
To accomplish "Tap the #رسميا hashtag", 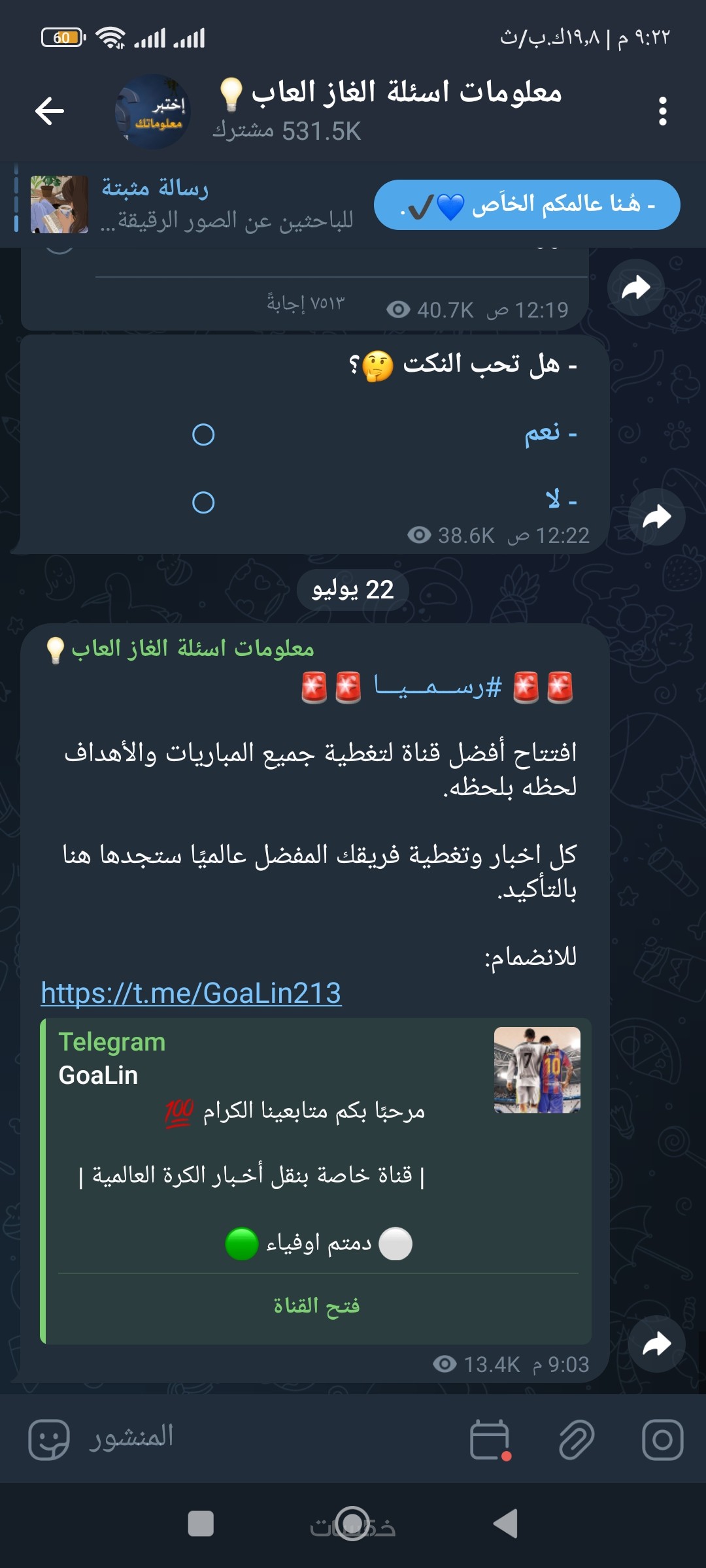I will [x=437, y=687].
